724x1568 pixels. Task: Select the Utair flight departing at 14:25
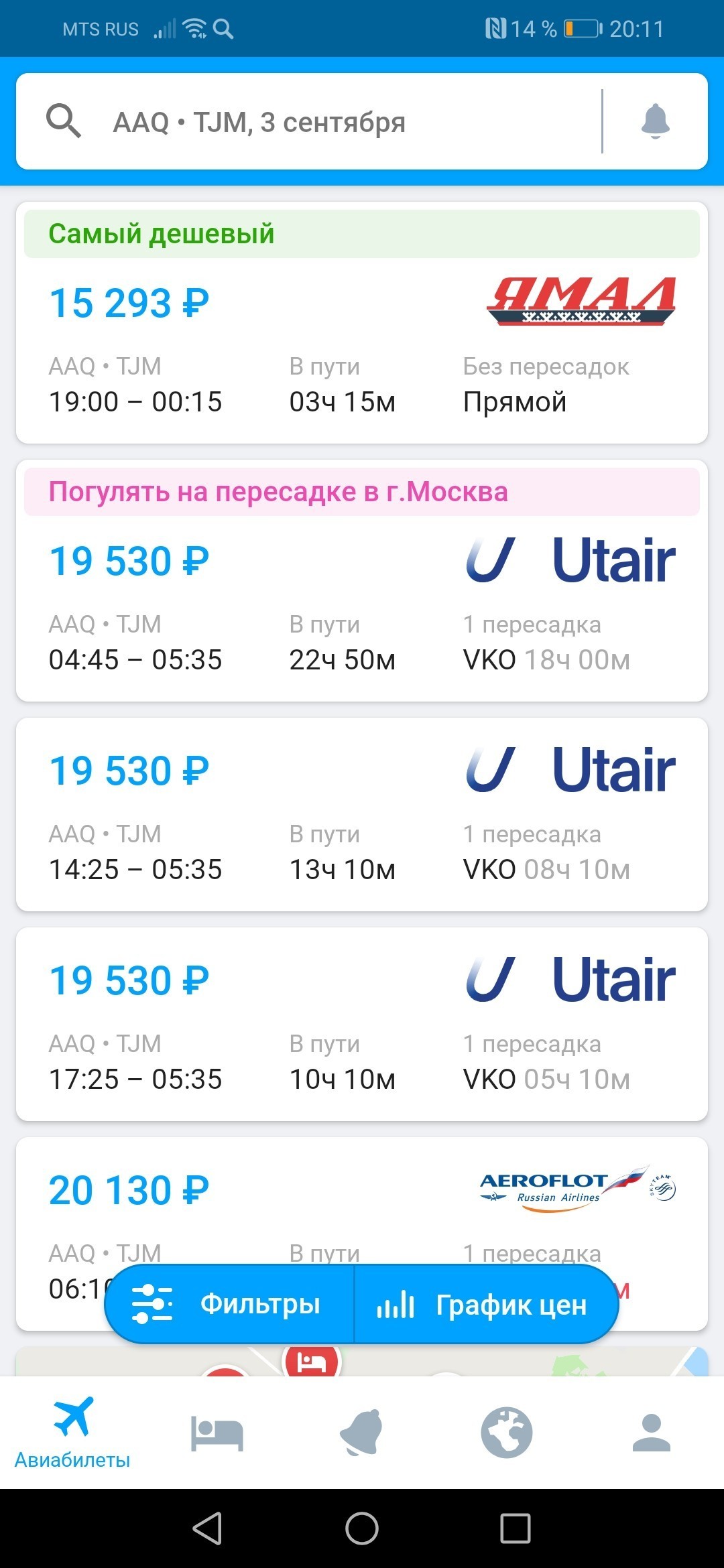coord(362,814)
